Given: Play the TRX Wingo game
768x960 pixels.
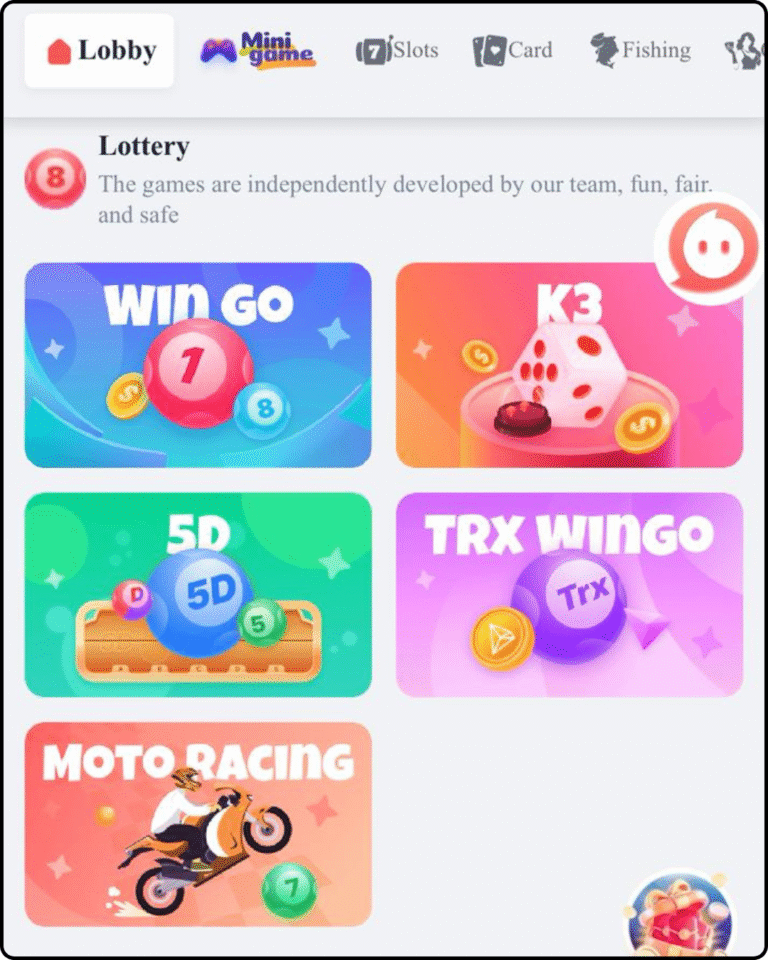Looking at the screenshot, I should pyautogui.click(x=569, y=594).
